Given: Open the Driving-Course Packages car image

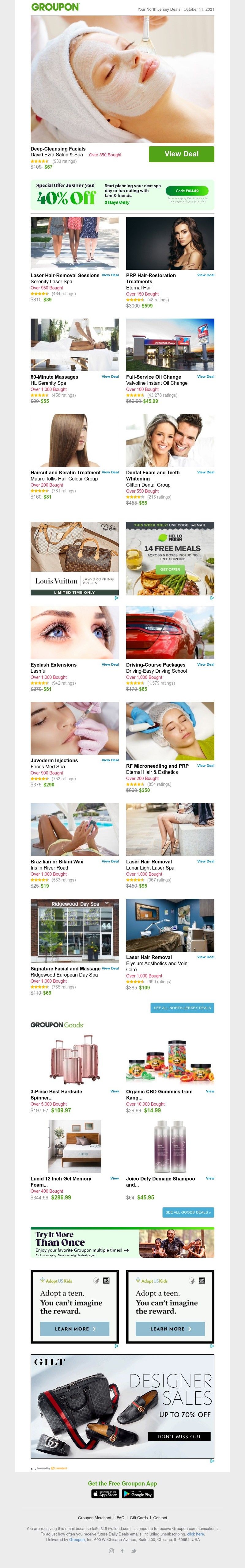Looking at the screenshot, I should pyautogui.click(x=170, y=633).
